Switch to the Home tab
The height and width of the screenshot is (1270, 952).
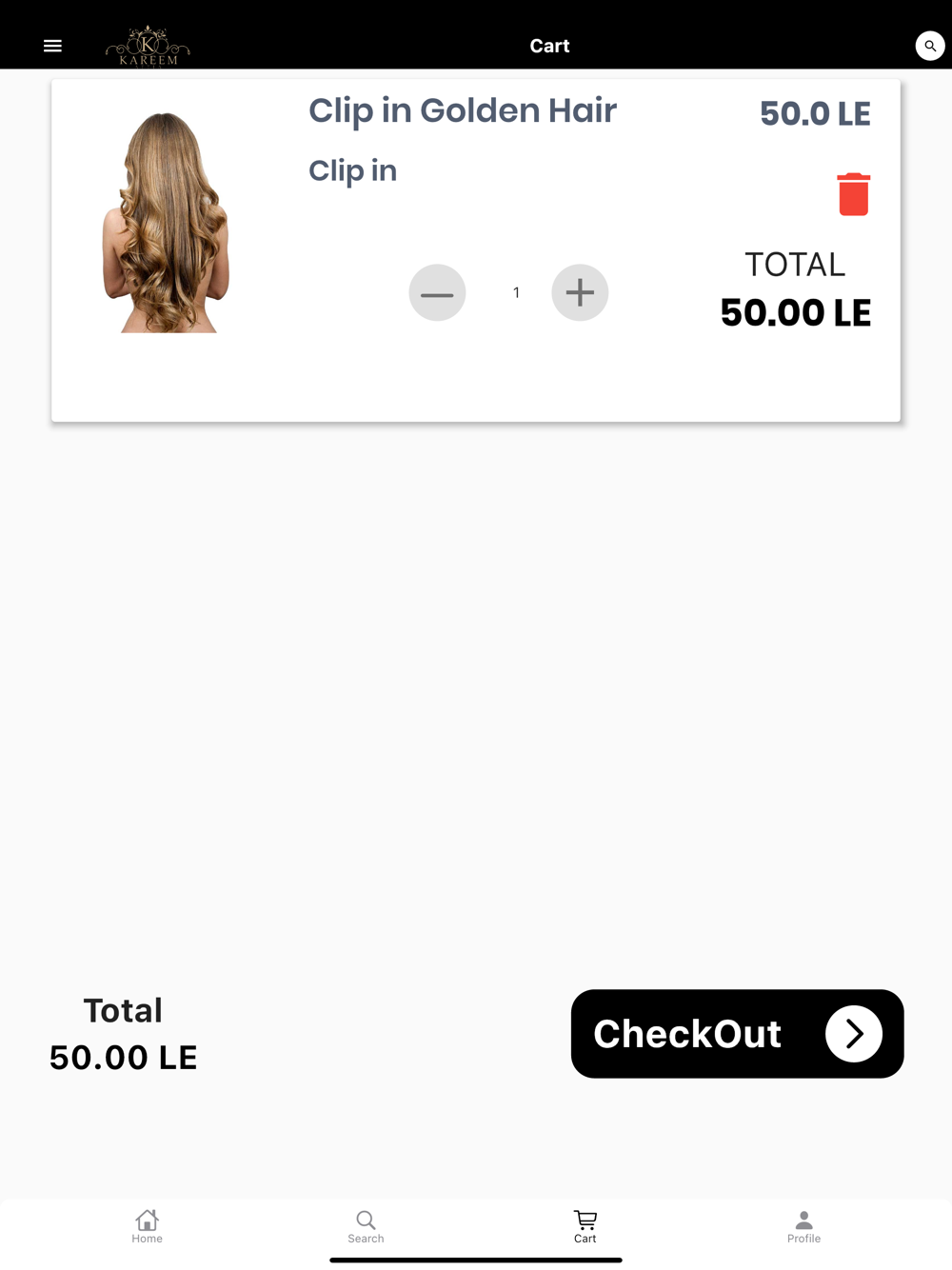[x=148, y=1226]
